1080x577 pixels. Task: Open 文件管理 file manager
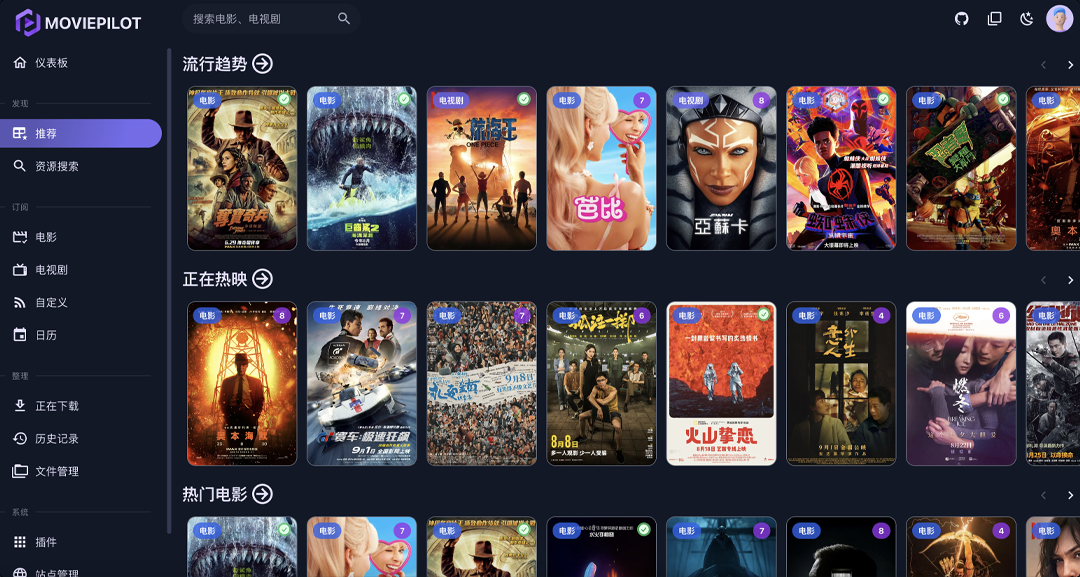click(56, 471)
